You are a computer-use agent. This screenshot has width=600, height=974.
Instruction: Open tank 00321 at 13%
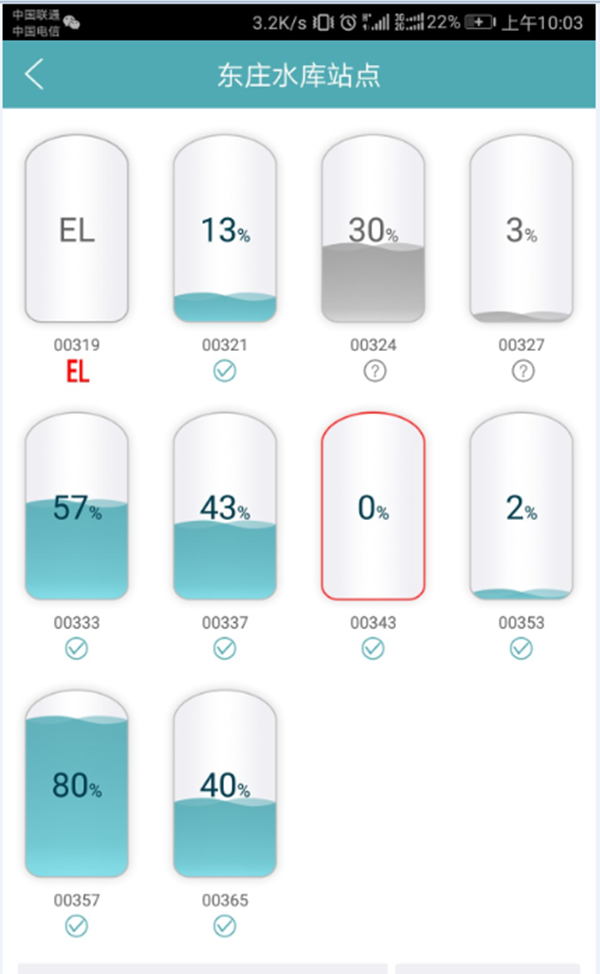(225, 229)
